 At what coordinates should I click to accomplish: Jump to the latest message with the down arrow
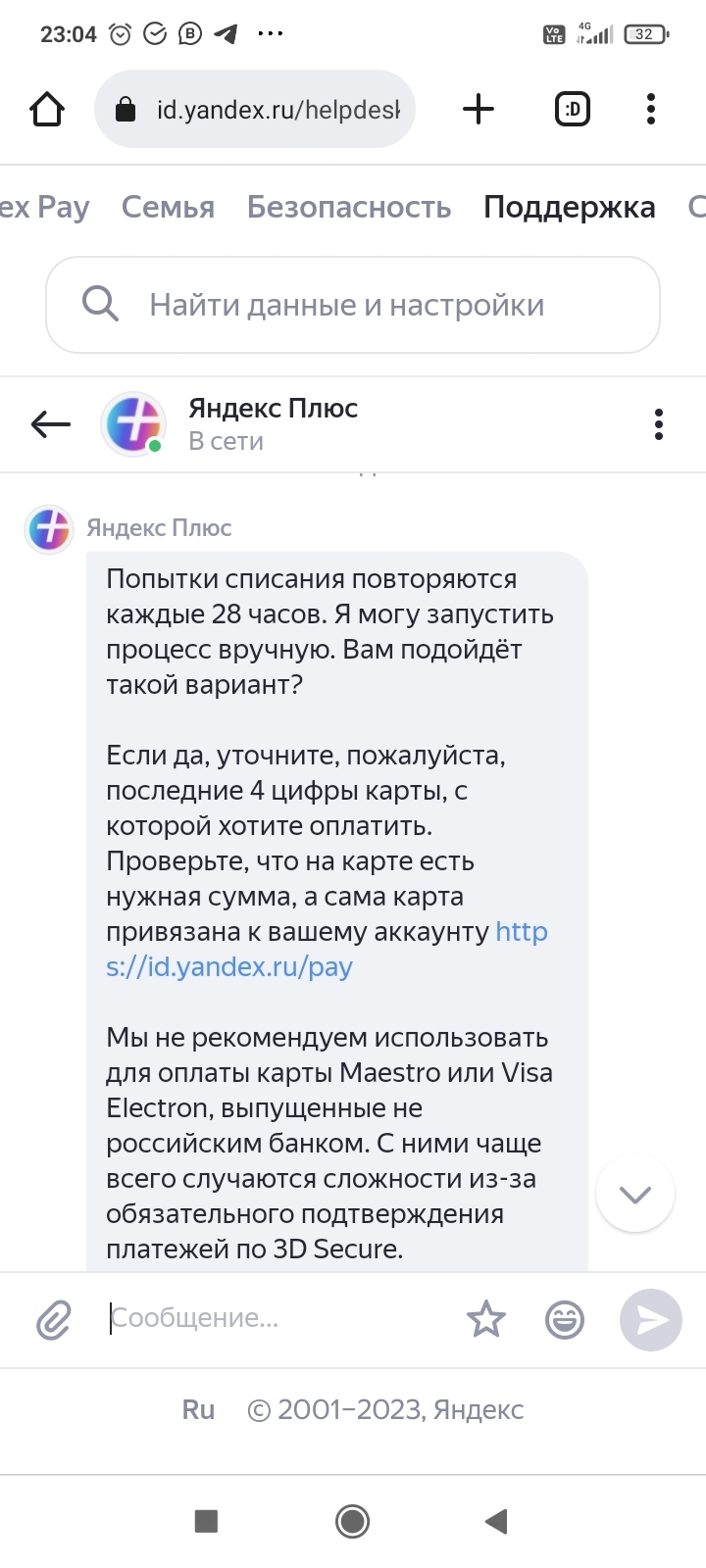click(634, 1194)
